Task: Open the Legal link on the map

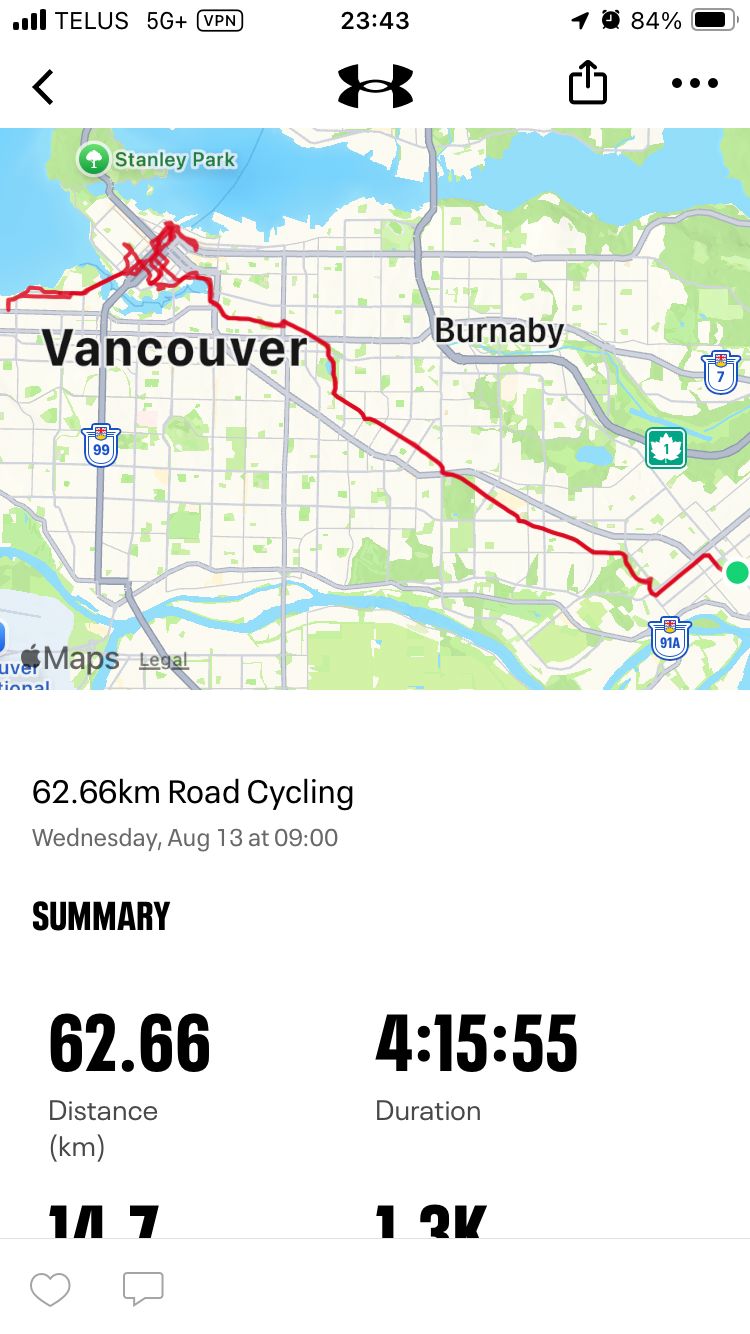Action: 163,660
